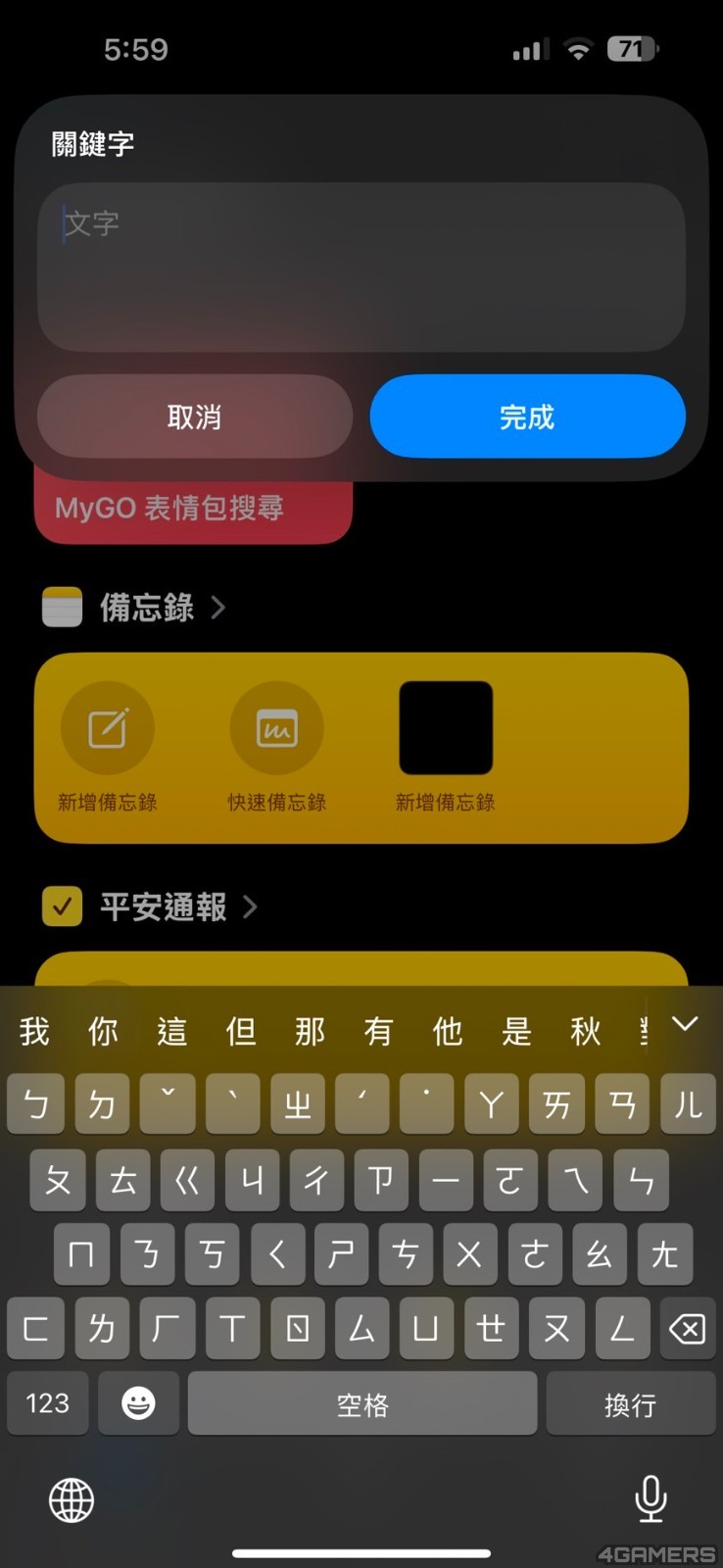Tap the 關鍵字 text input field
This screenshot has height=1568, width=723.
[x=361, y=267]
